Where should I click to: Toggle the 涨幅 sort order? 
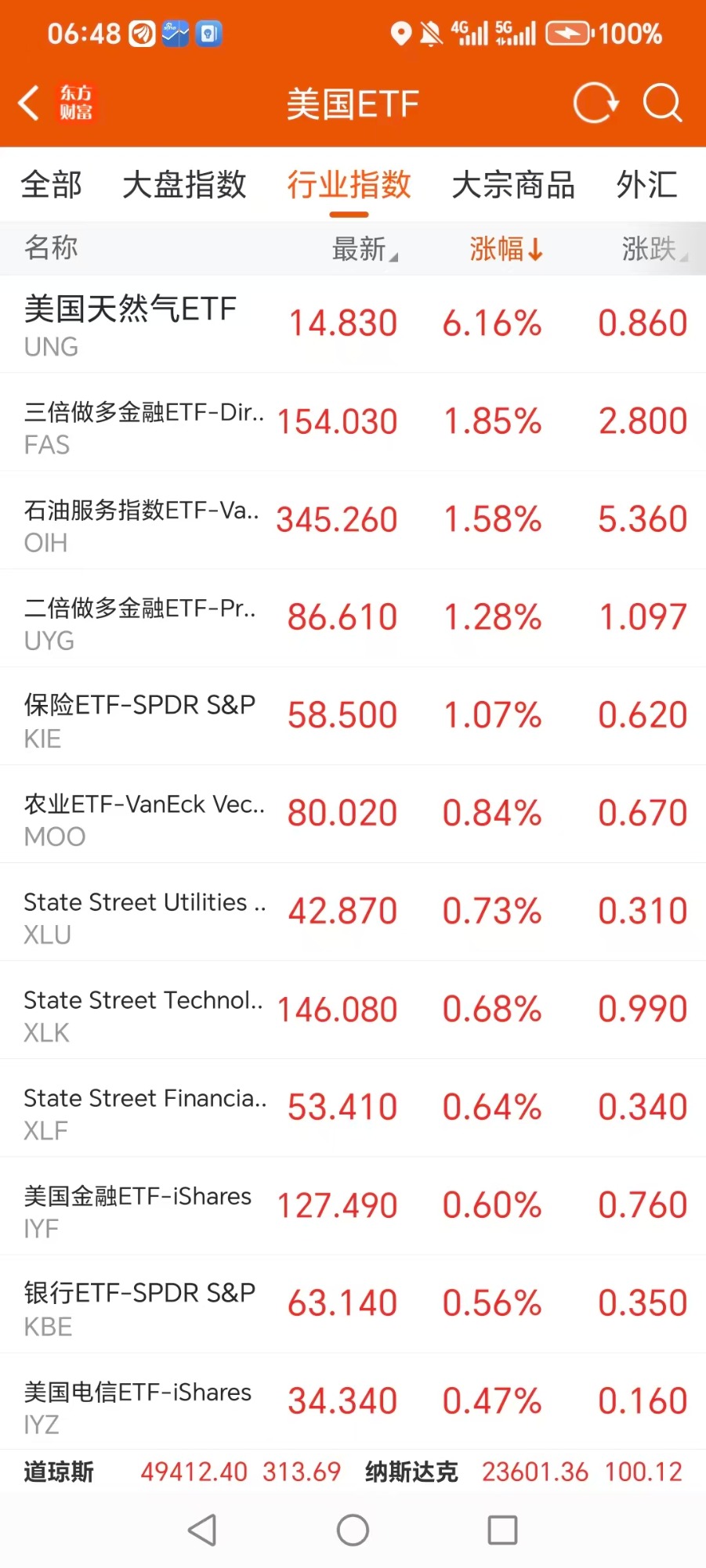pyautogui.click(x=505, y=249)
